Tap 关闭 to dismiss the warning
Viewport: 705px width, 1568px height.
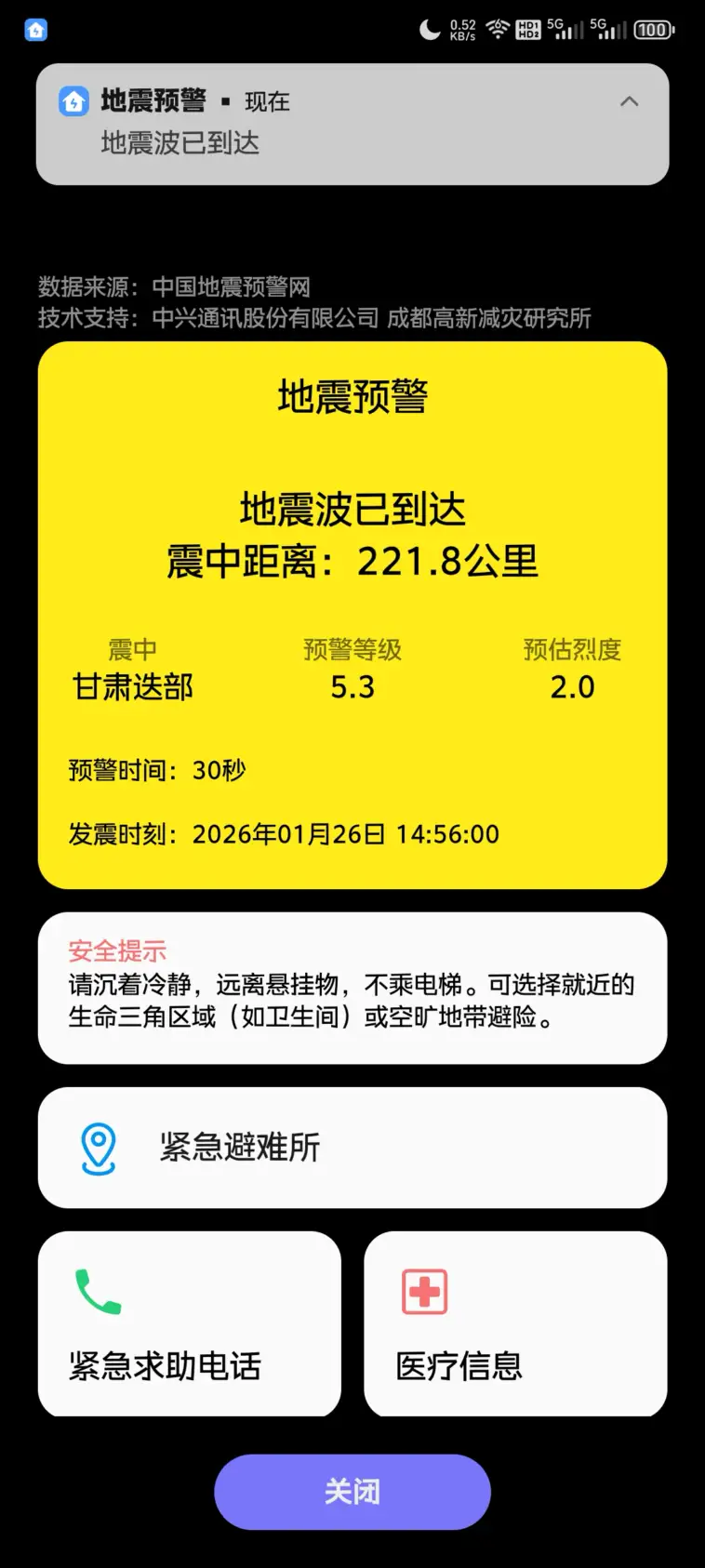click(x=352, y=1491)
